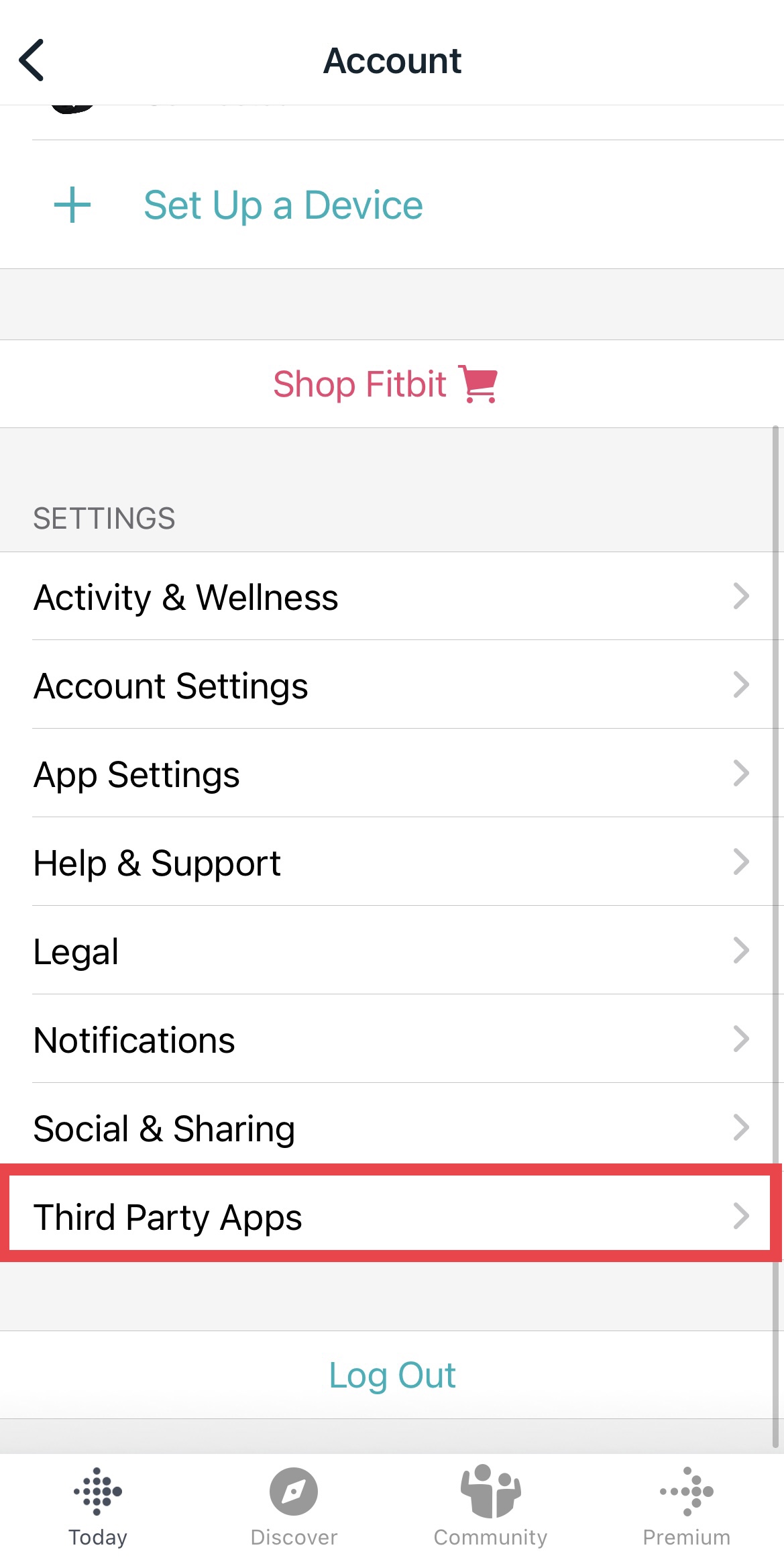Switch to the Discover tab
Viewport: 784px width, 1564px height.
pos(294,1507)
